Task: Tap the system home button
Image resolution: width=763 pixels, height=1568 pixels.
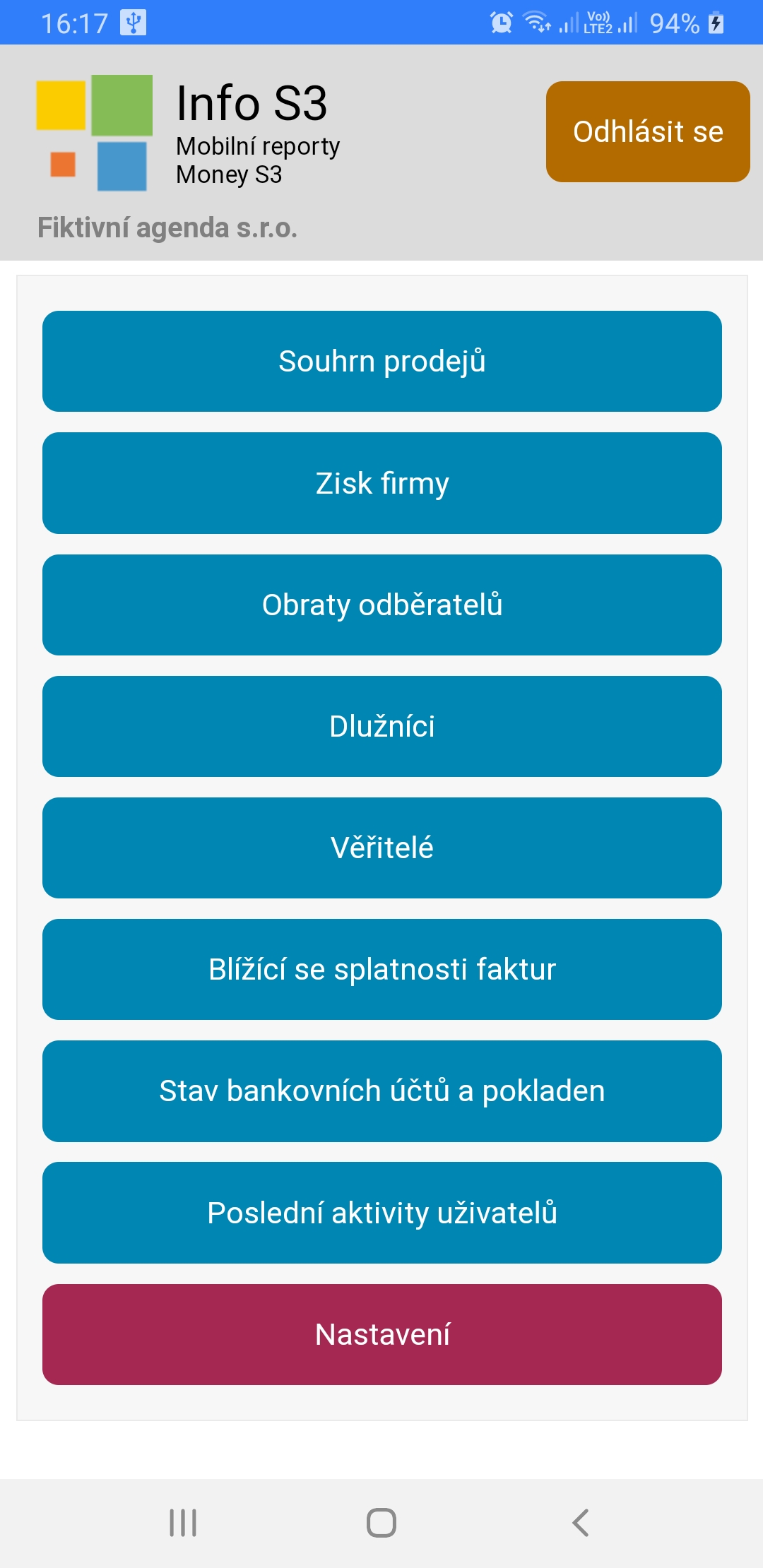Action: [381, 1523]
